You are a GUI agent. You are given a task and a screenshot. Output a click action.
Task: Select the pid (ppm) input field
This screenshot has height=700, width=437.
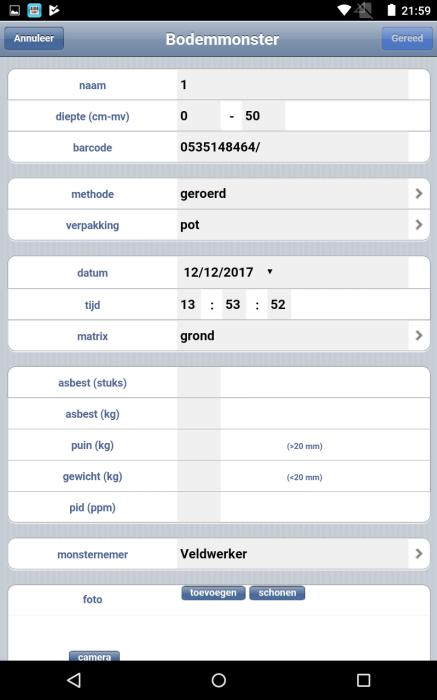click(199, 508)
